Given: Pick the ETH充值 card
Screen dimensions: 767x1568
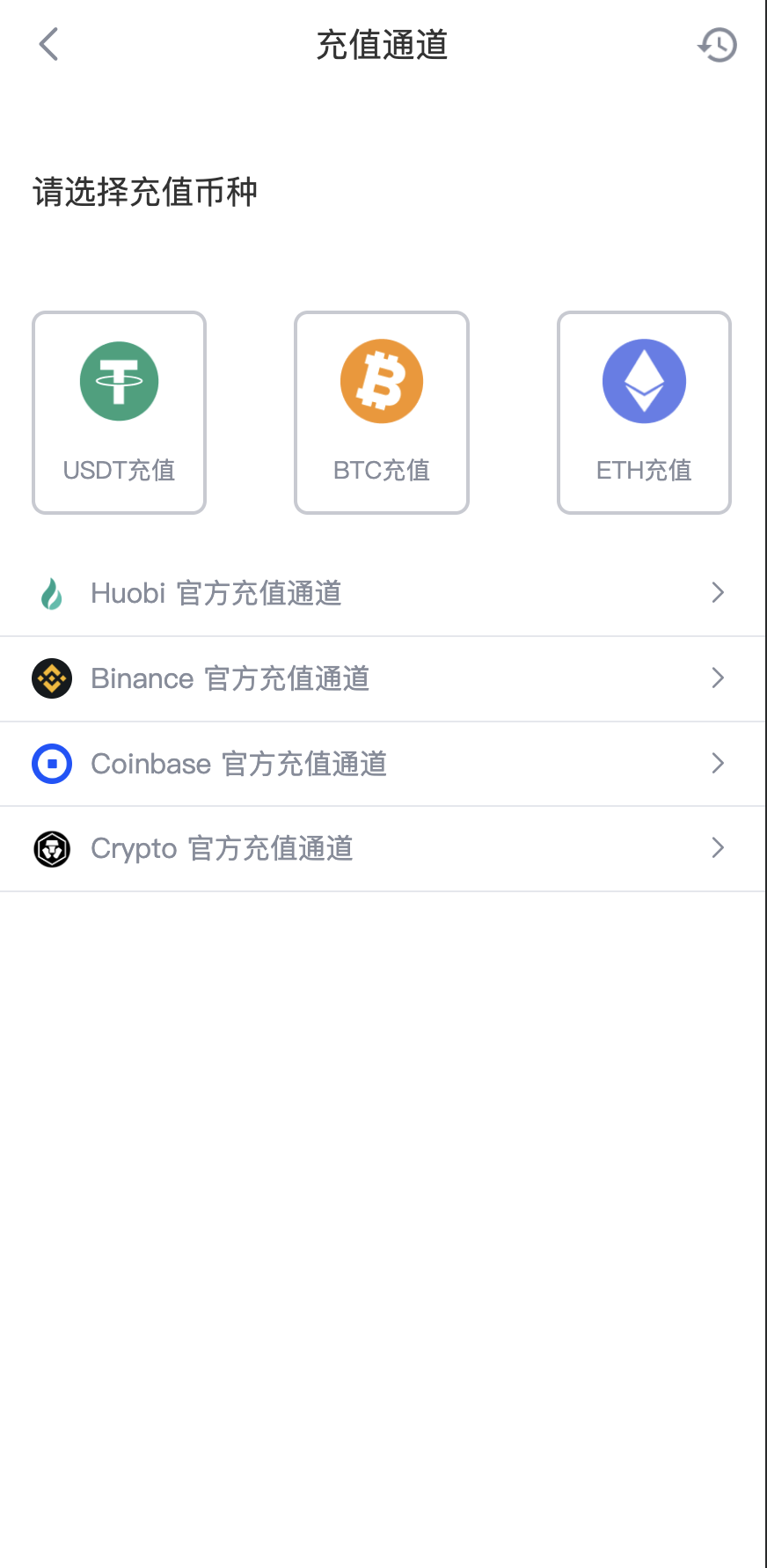Looking at the screenshot, I should click(x=644, y=413).
